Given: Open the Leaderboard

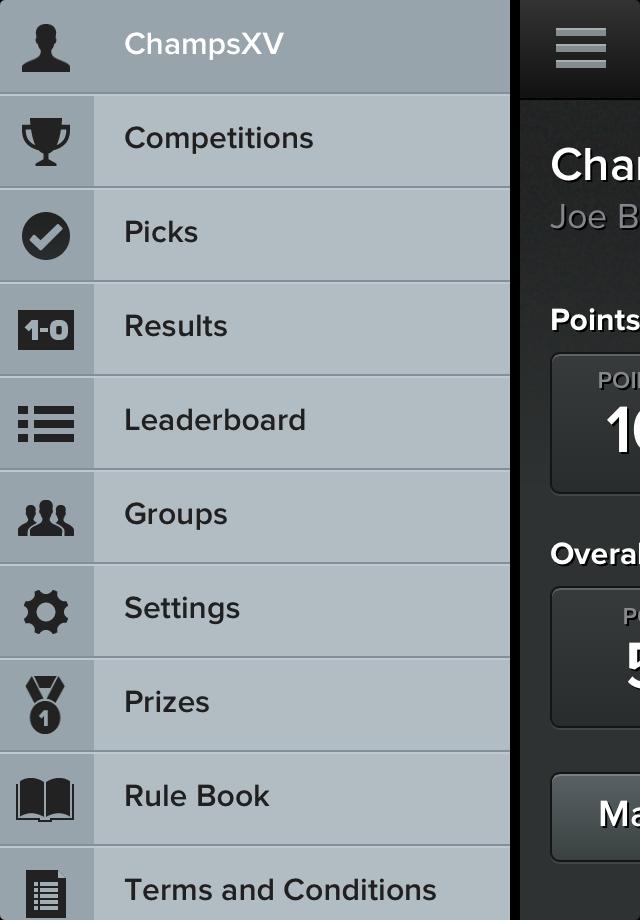Looking at the screenshot, I should (x=254, y=421).
